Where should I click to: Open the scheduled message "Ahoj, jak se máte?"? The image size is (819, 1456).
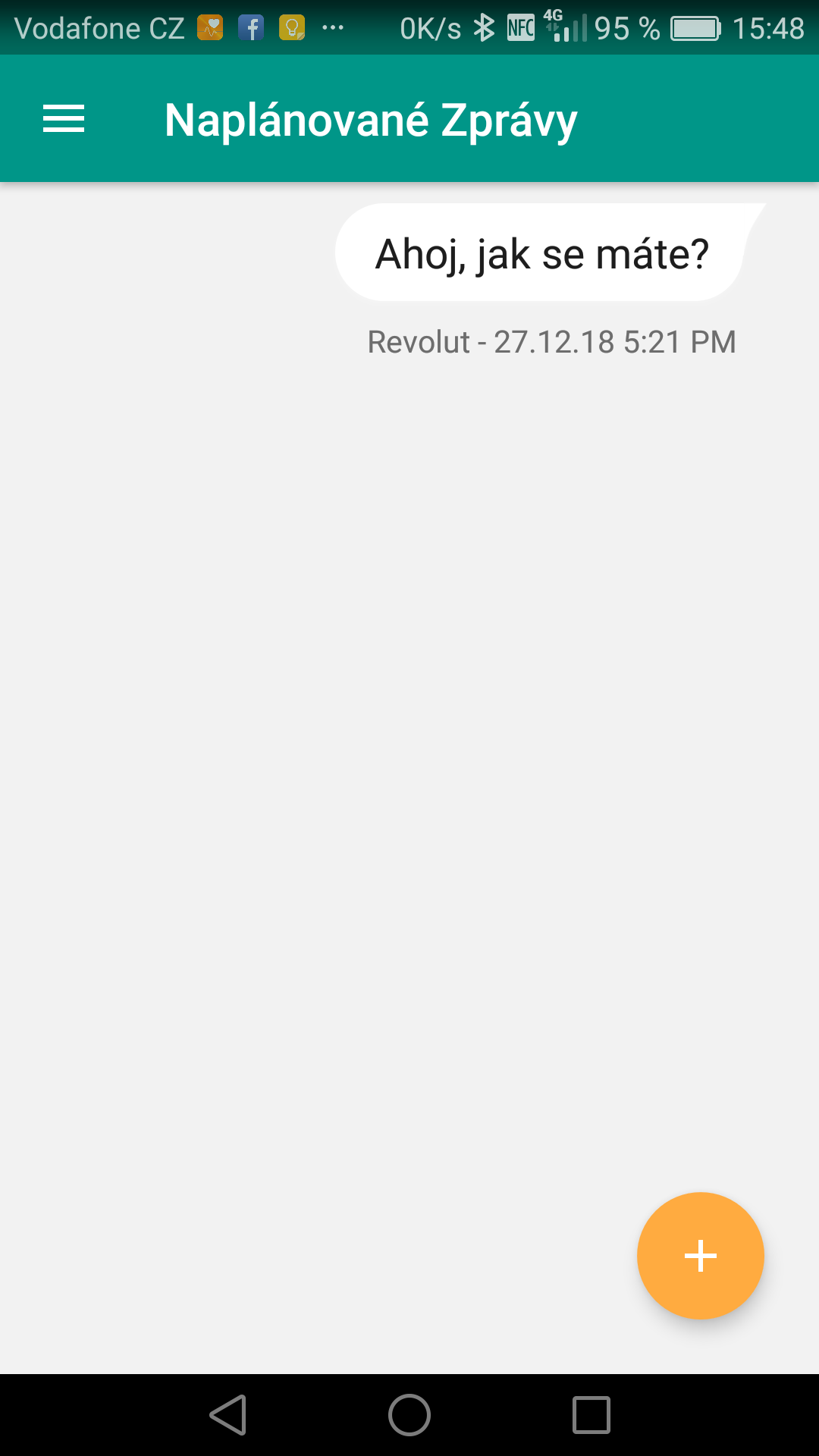tap(541, 253)
